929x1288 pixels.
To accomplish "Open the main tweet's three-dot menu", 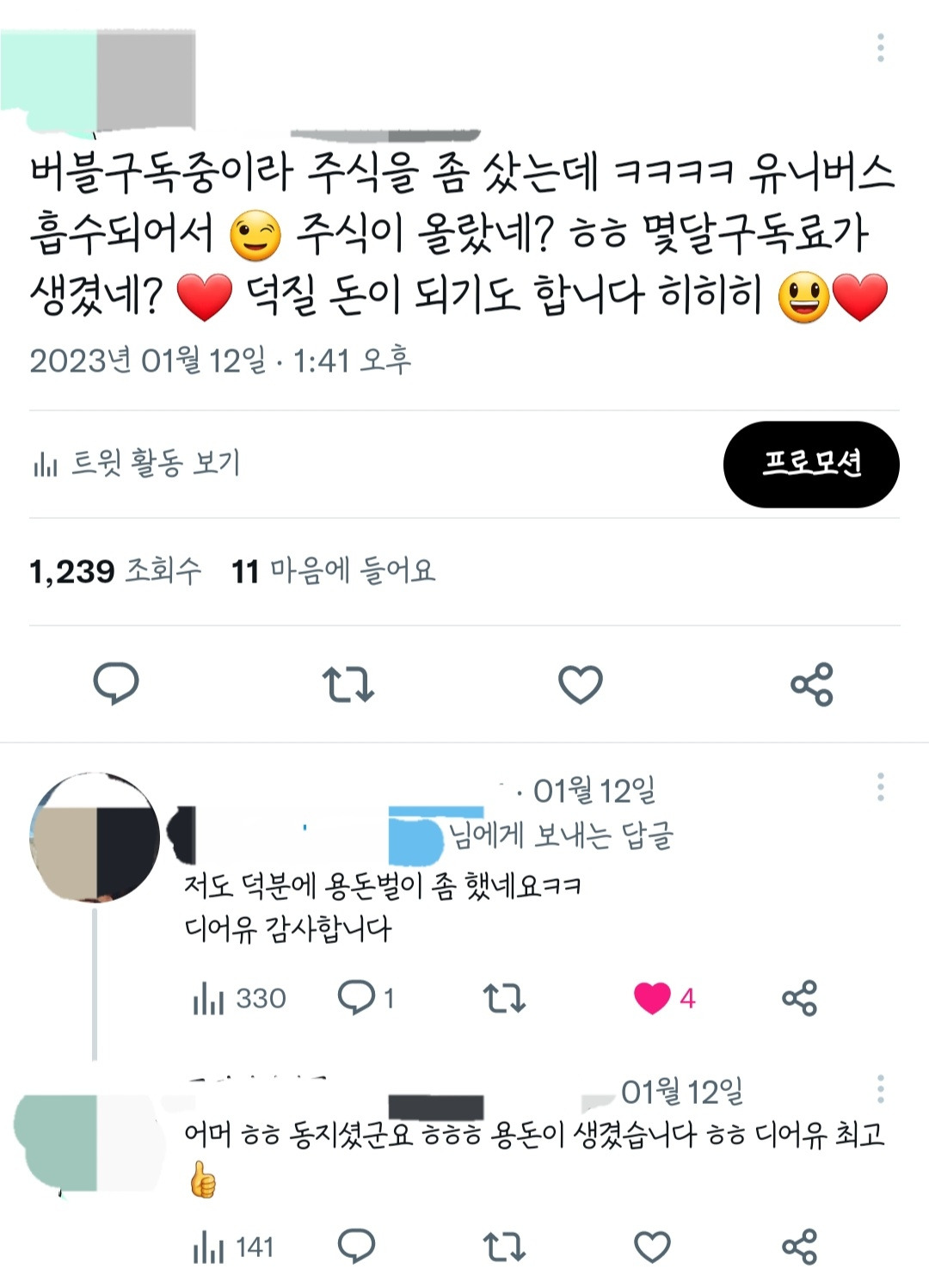I will coord(879,47).
